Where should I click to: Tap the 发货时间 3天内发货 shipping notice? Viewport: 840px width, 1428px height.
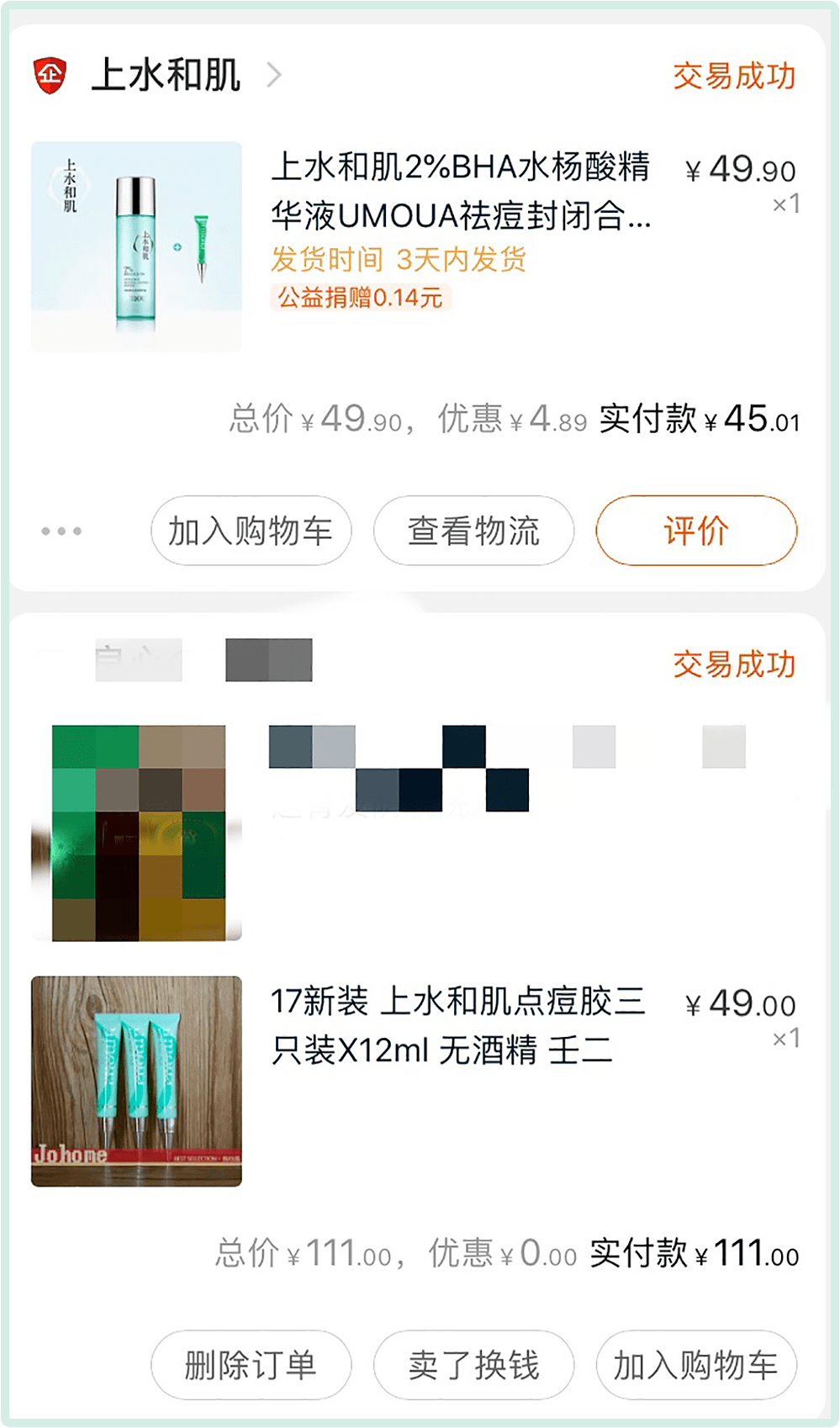coord(399,261)
